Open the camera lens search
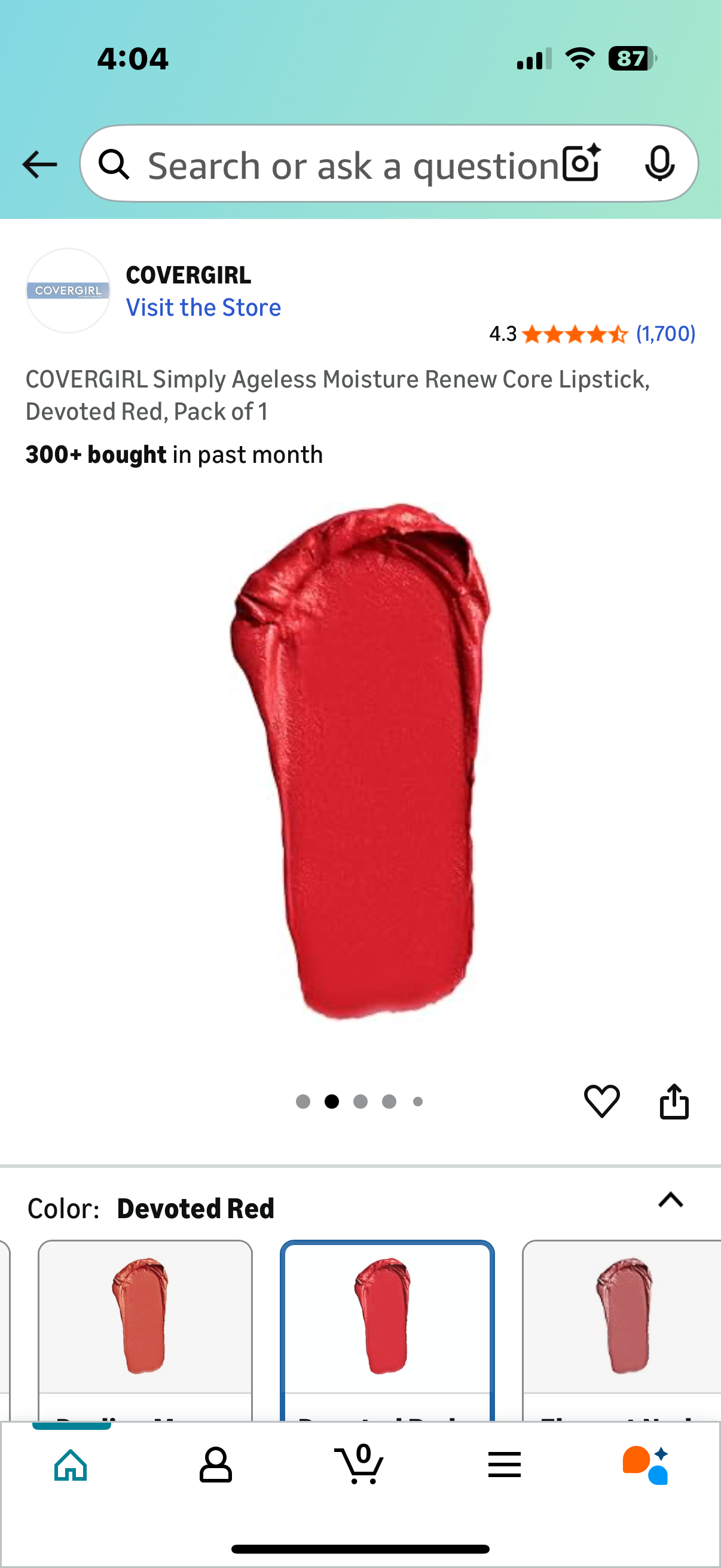Screen dimensions: 721x1568 tap(581, 164)
